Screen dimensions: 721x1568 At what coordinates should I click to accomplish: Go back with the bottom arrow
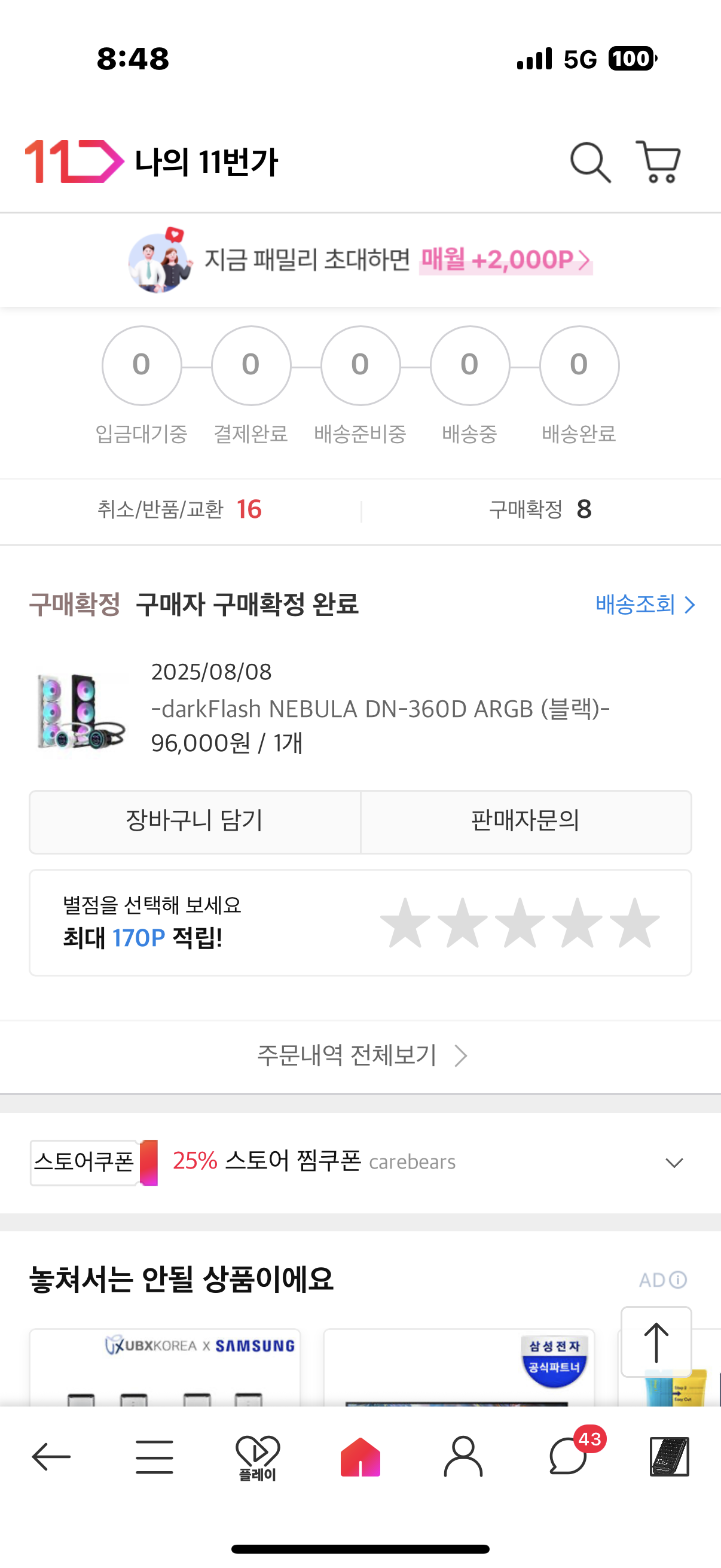(51, 1457)
